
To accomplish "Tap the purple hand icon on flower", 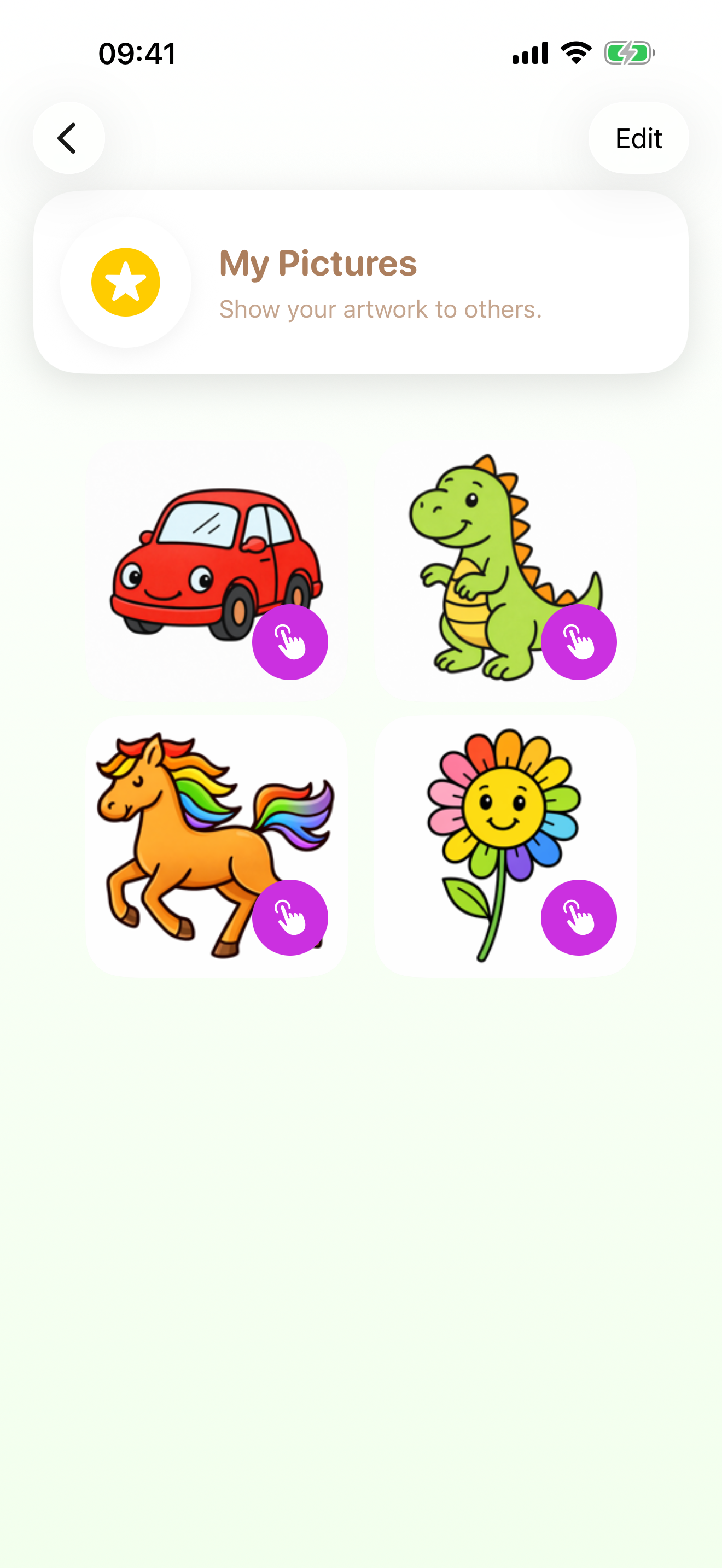I will [x=578, y=917].
